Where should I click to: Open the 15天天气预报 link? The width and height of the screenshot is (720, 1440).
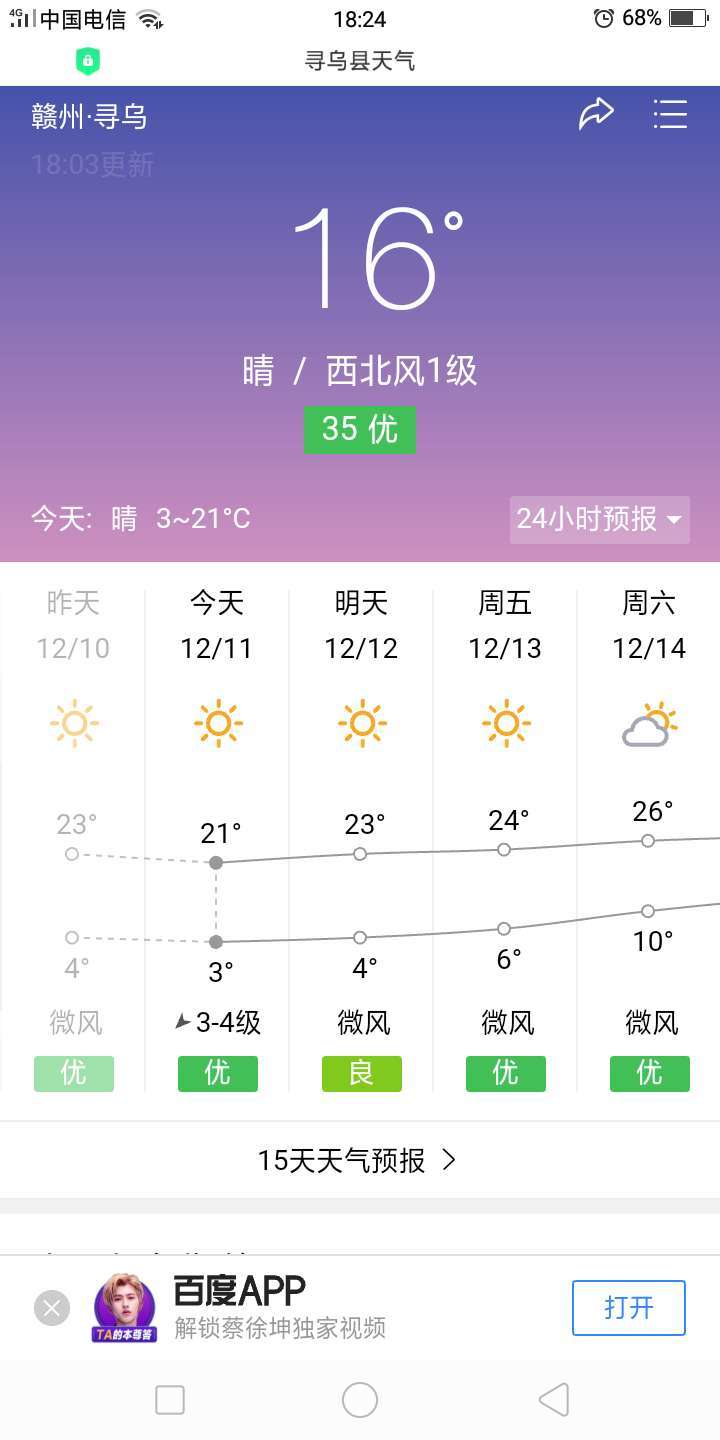(360, 1160)
